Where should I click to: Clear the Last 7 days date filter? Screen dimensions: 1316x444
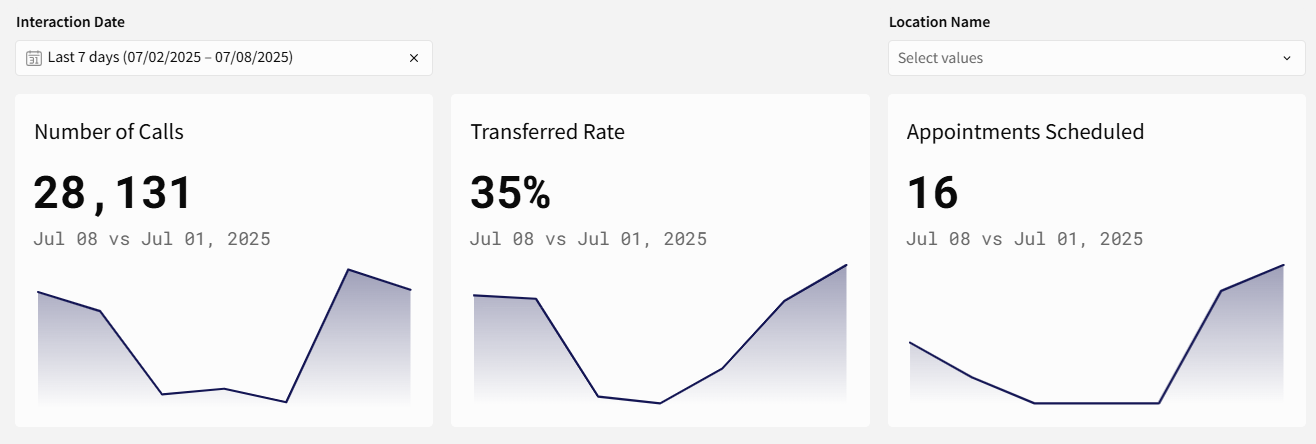tap(414, 58)
